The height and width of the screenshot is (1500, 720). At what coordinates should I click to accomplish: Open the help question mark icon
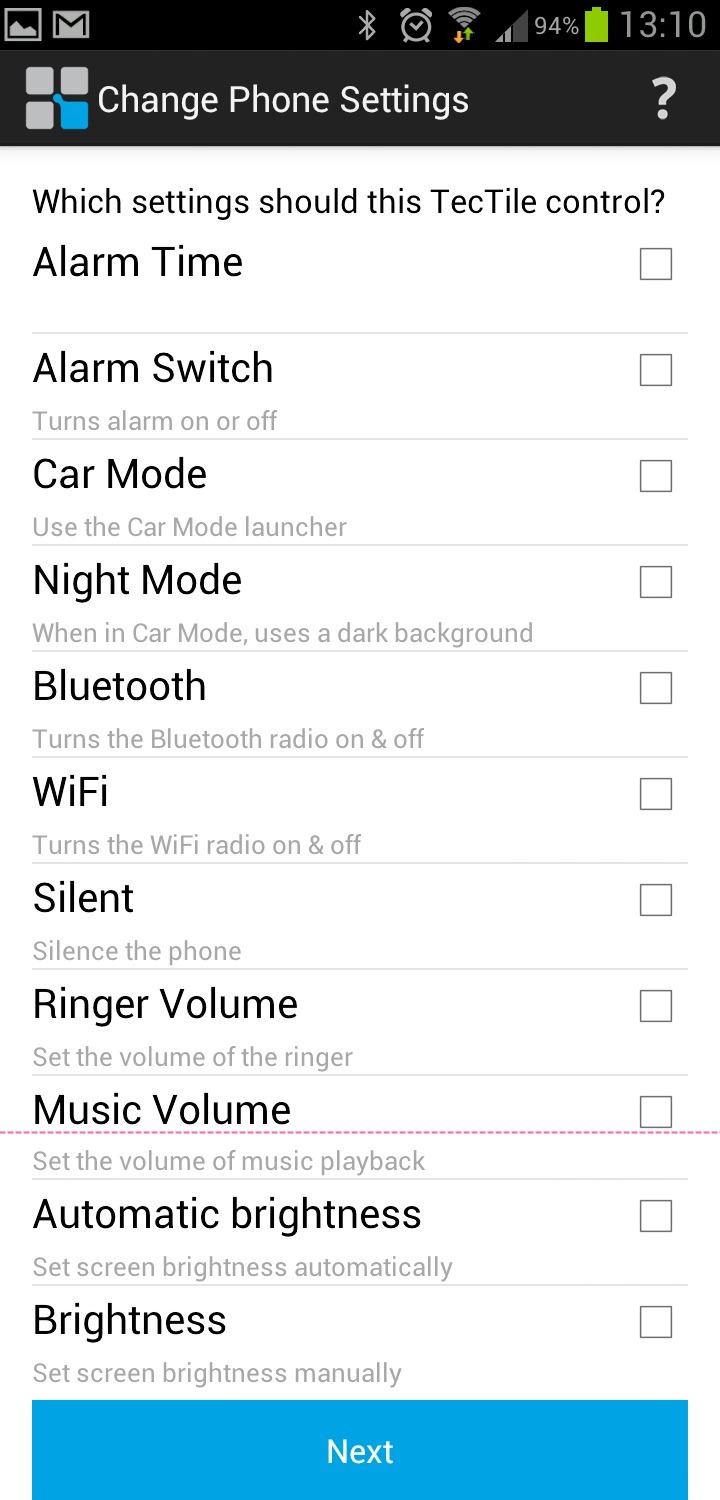663,100
